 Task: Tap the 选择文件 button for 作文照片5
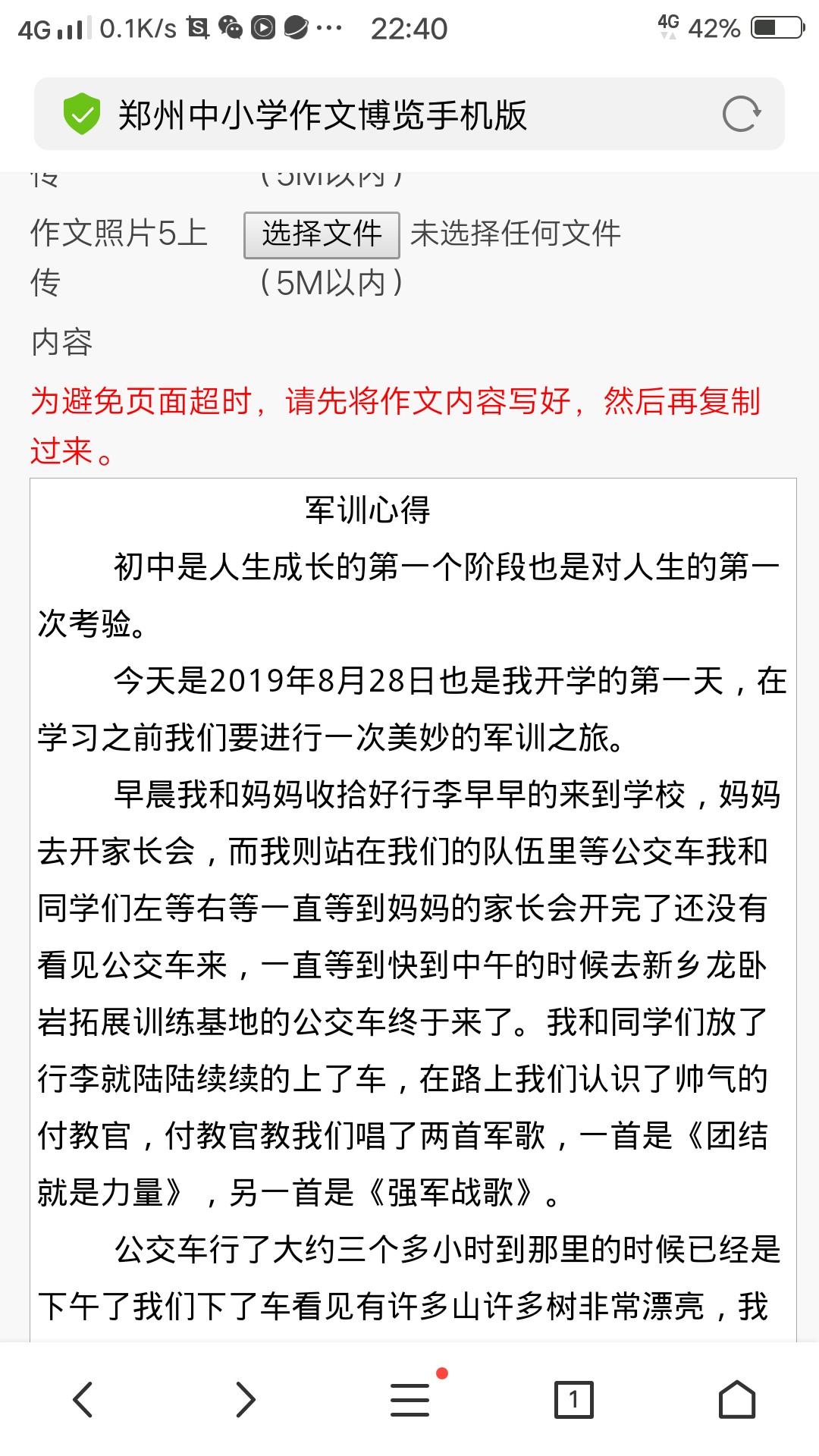(x=322, y=234)
